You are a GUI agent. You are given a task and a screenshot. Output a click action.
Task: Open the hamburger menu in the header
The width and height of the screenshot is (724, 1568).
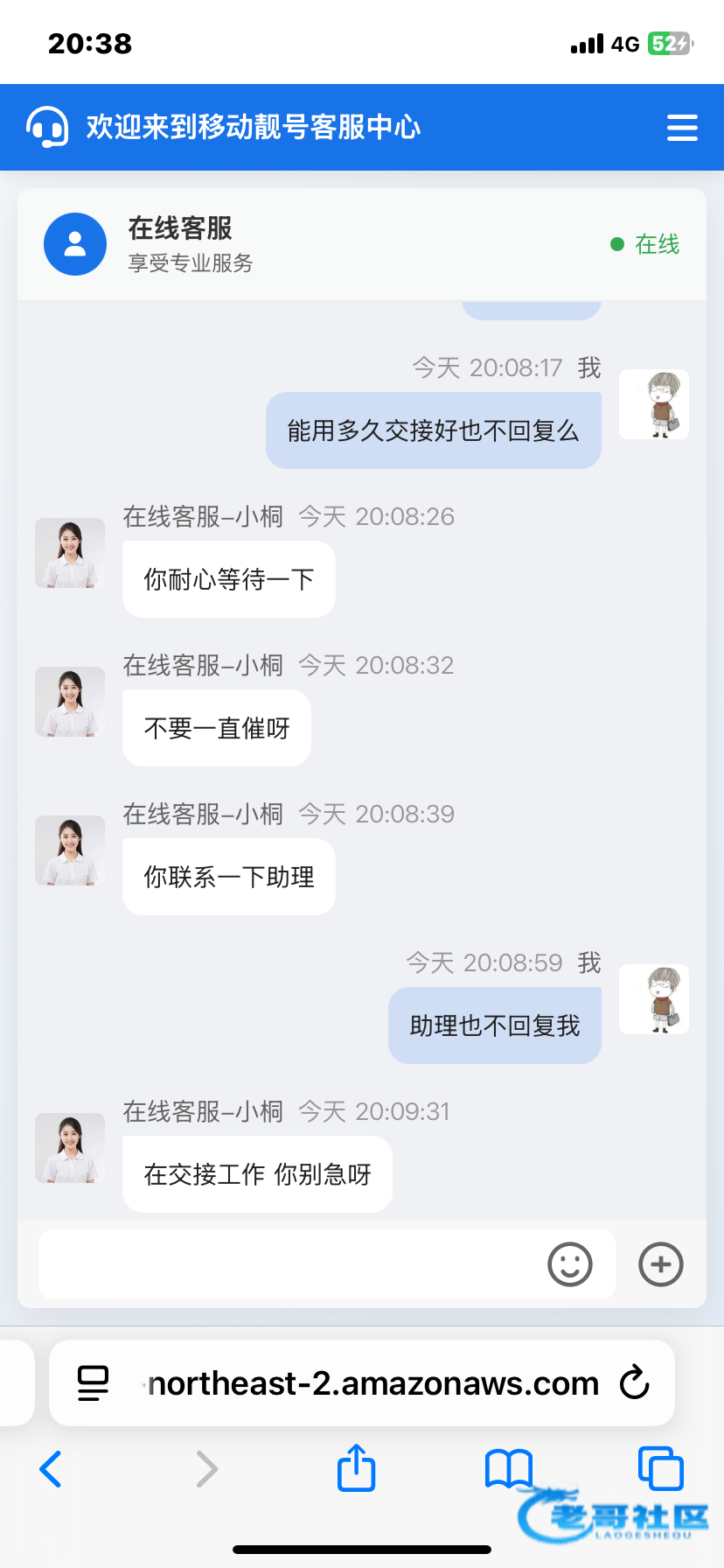click(x=682, y=128)
